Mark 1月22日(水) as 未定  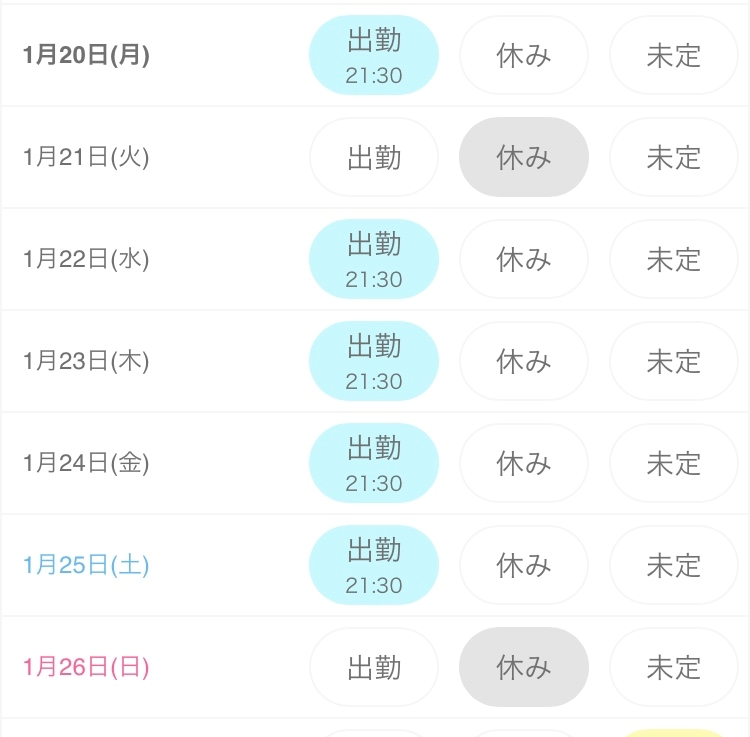pyautogui.click(x=673, y=259)
